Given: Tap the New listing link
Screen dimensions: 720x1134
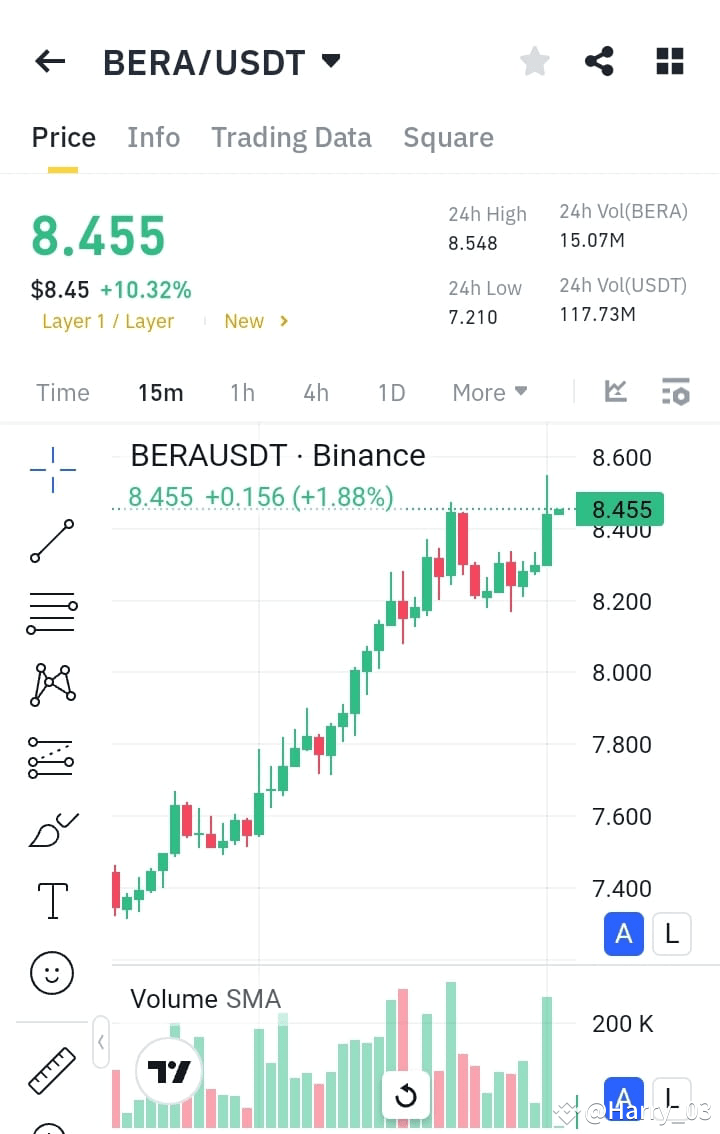Looking at the screenshot, I should pyautogui.click(x=244, y=321).
